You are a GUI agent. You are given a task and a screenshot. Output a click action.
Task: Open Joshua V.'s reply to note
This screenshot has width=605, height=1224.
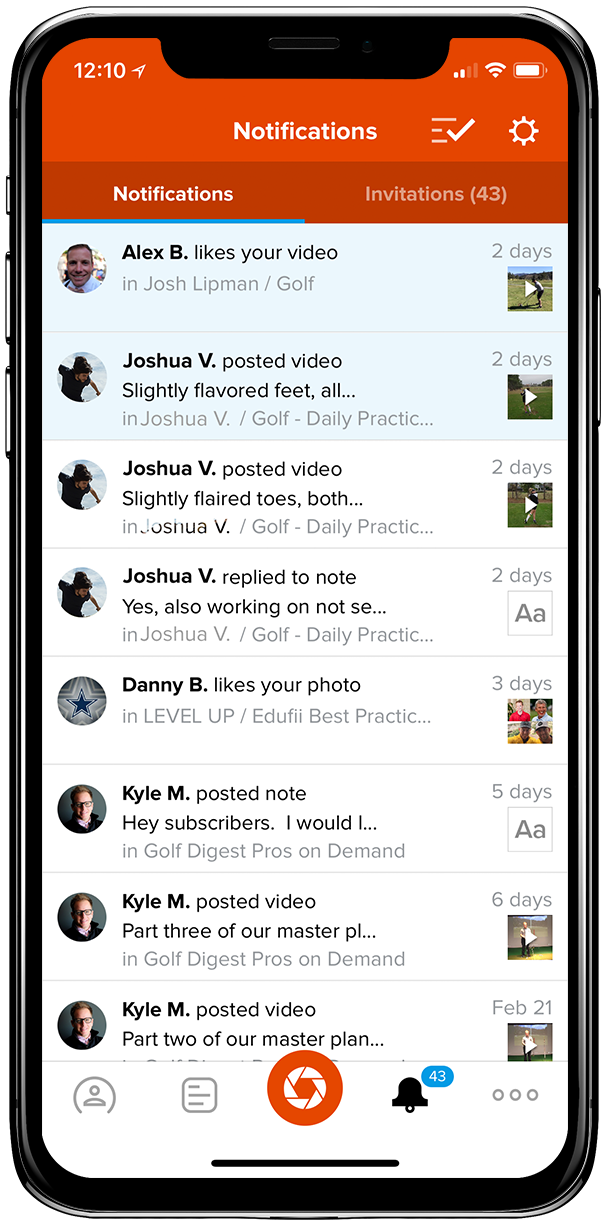click(x=280, y=605)
